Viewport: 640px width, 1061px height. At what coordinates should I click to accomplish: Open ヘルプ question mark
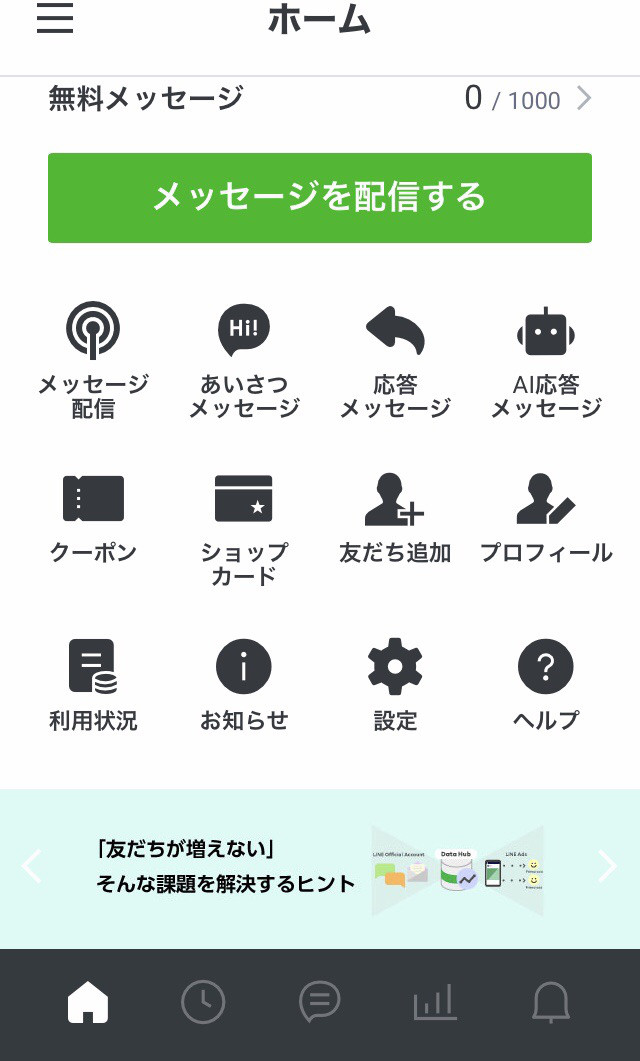[546, 685]
